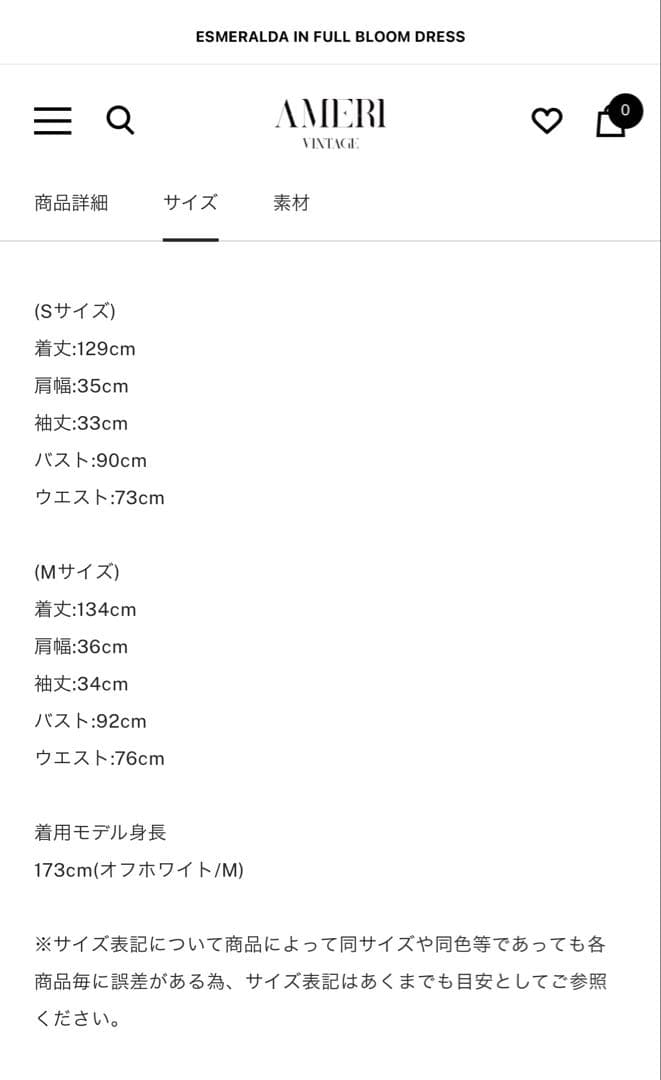The height and width of the screenshot is (1080, 661).
Task: Open the wishlist heart
Action: [546, 121]
